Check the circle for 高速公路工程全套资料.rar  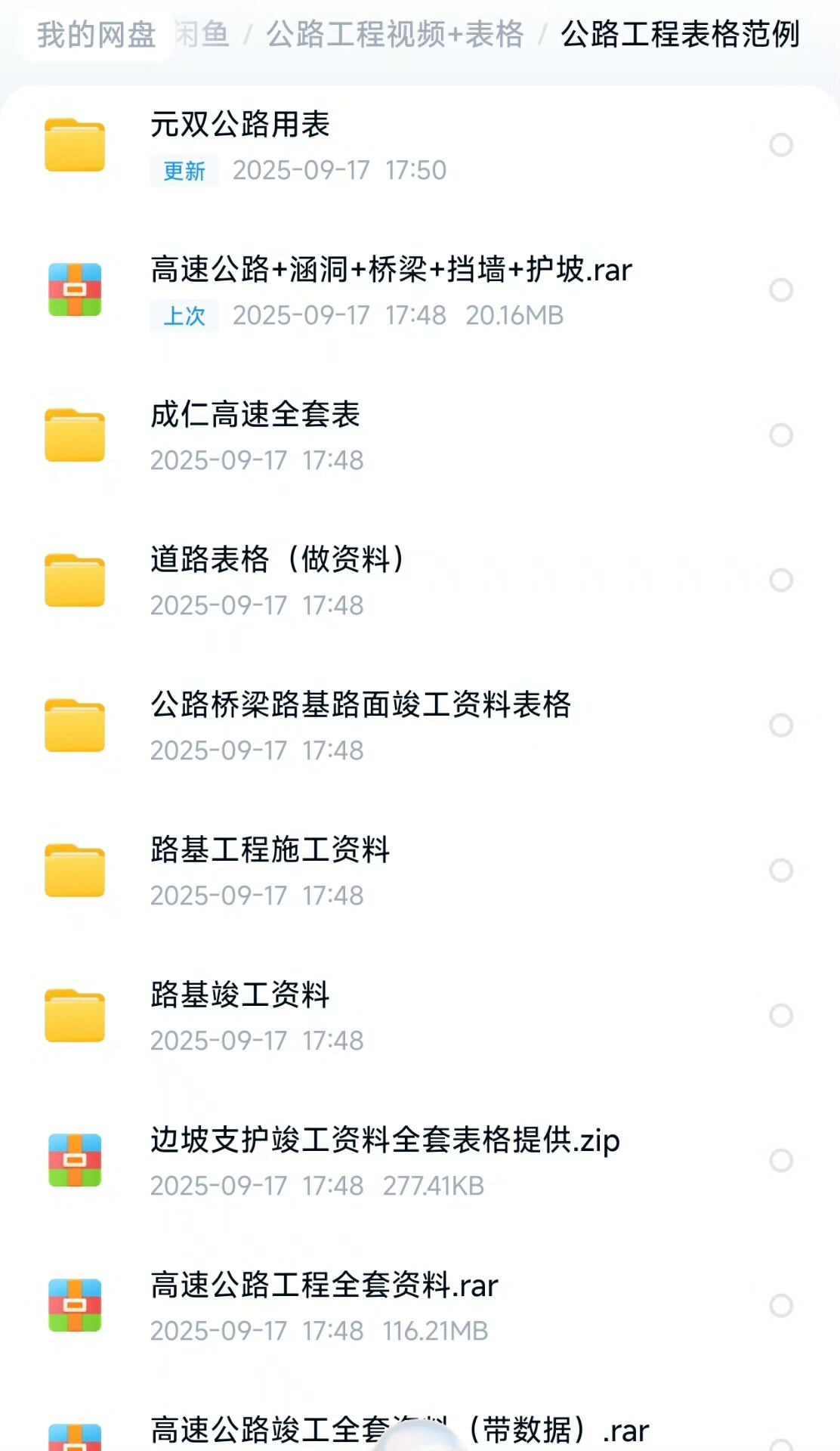pos(781,1306)
